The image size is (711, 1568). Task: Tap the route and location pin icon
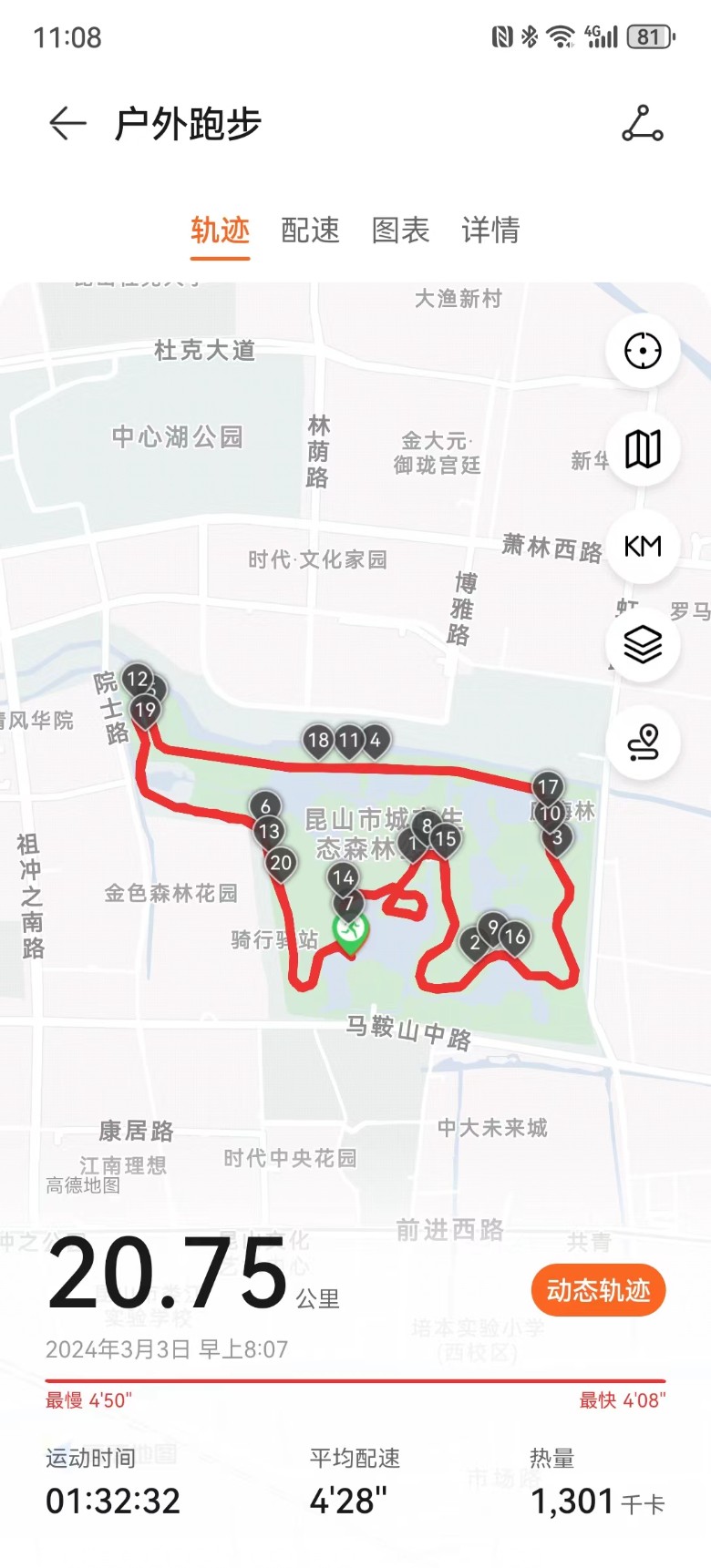click(x=643, y=743)
